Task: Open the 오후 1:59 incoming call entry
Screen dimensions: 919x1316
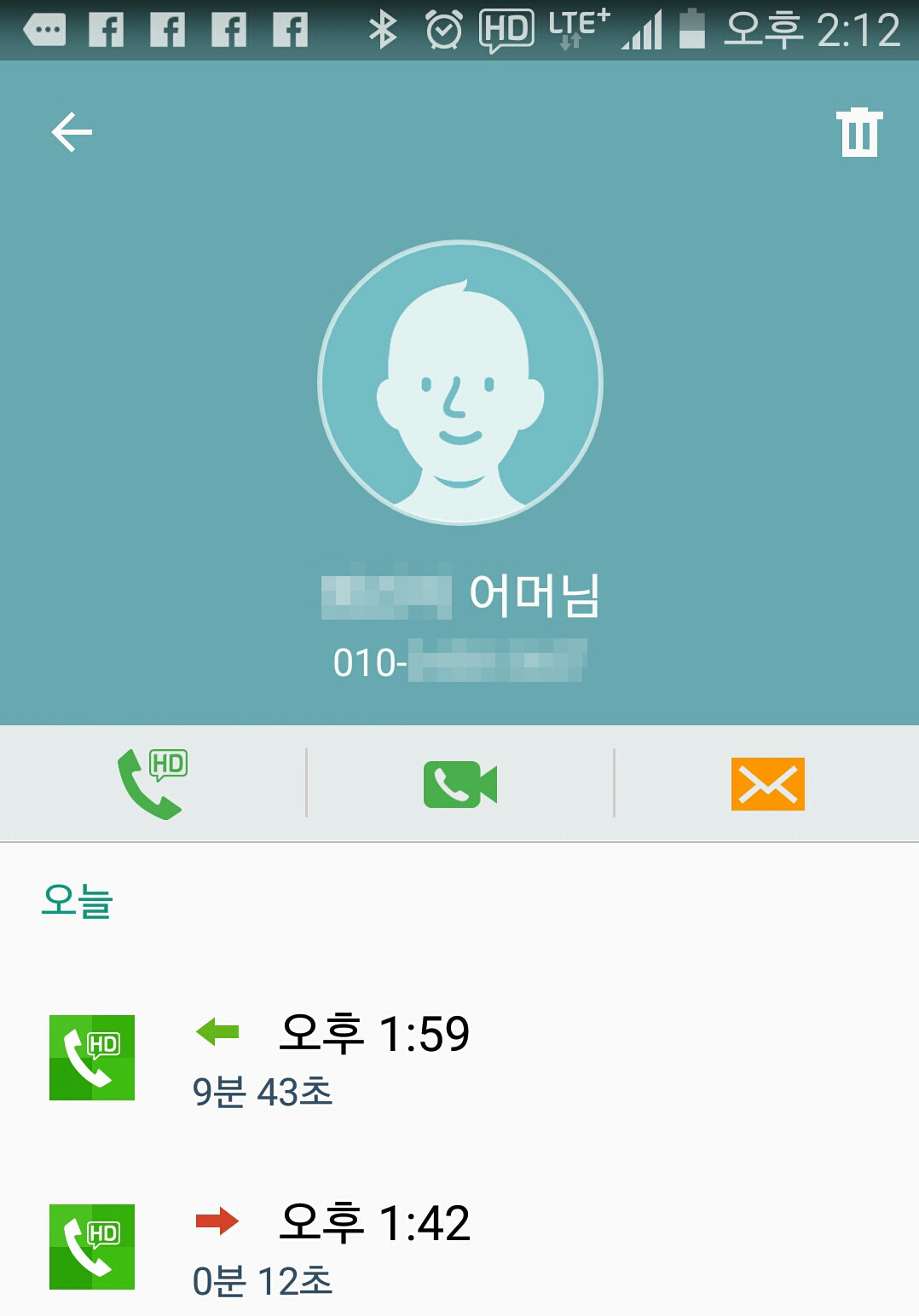Action: pyautogui.click(x=459, y=1059)
